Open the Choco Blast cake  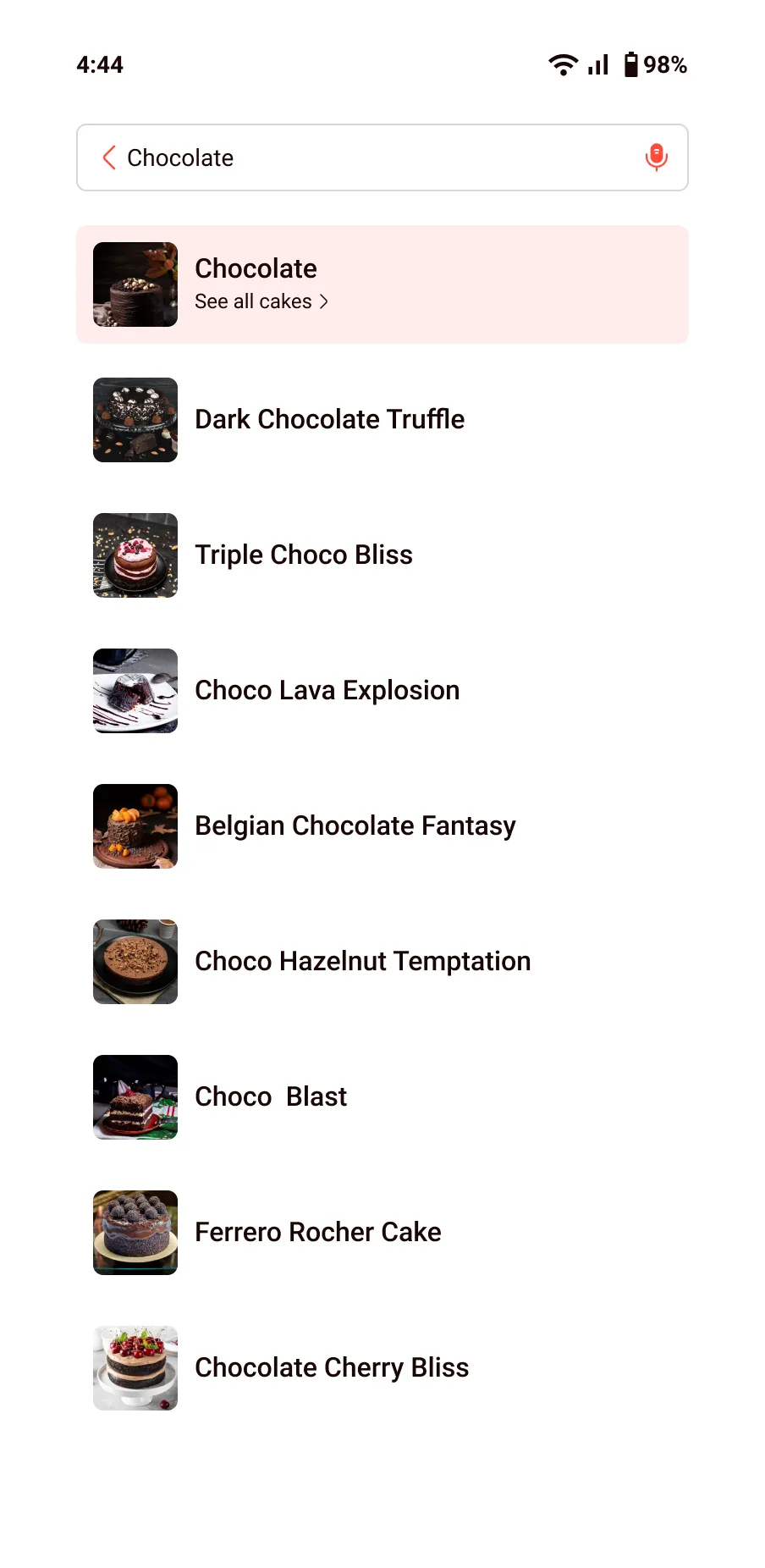click(271, 1097)
